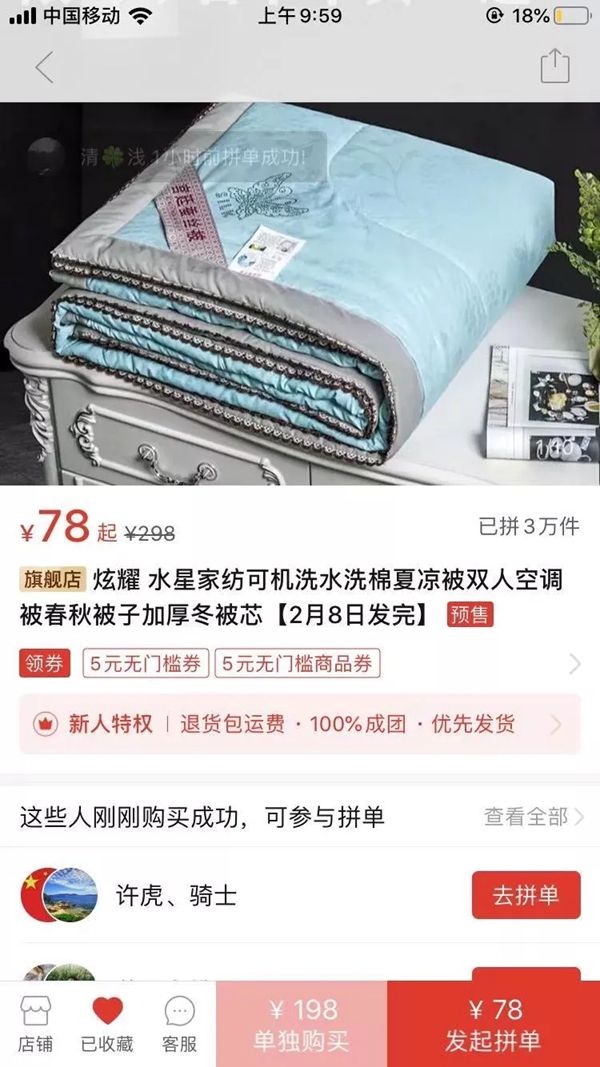This screenshot has height=1067, width=600.
Task: Buy alone for ¥198 单独购买
Action: [301, 1024]
